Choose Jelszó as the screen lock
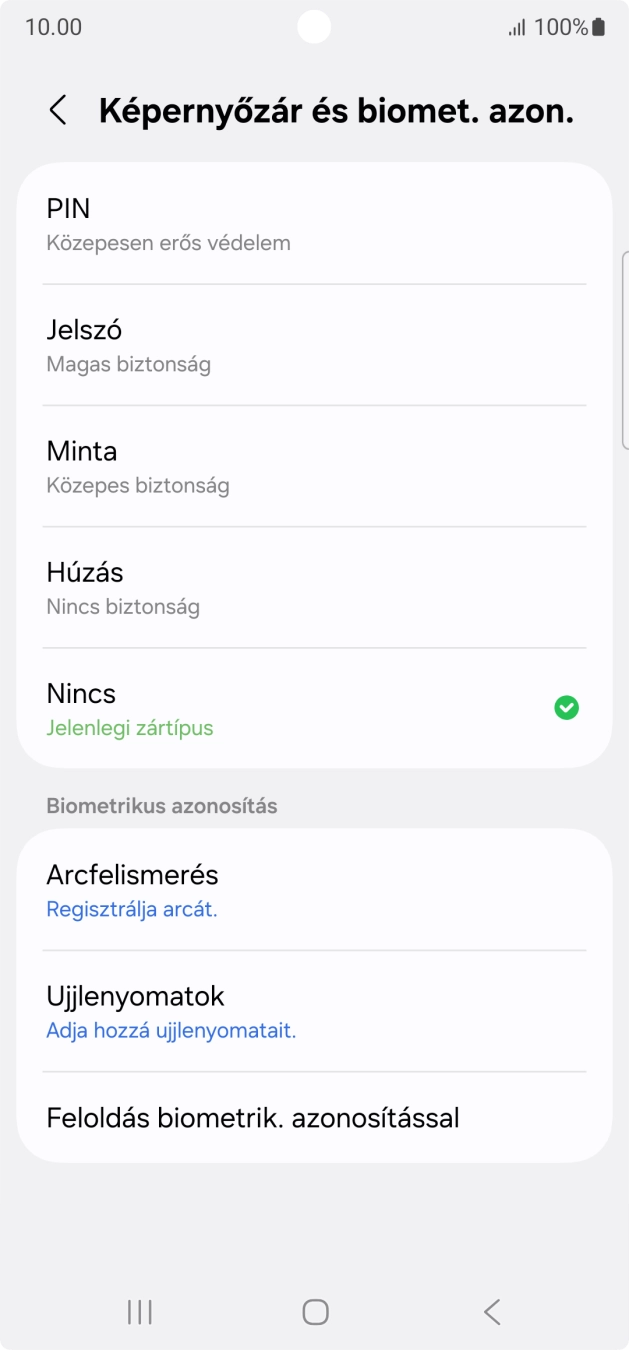This screenshot has height=1350, width=629. (x=314, y=345)
